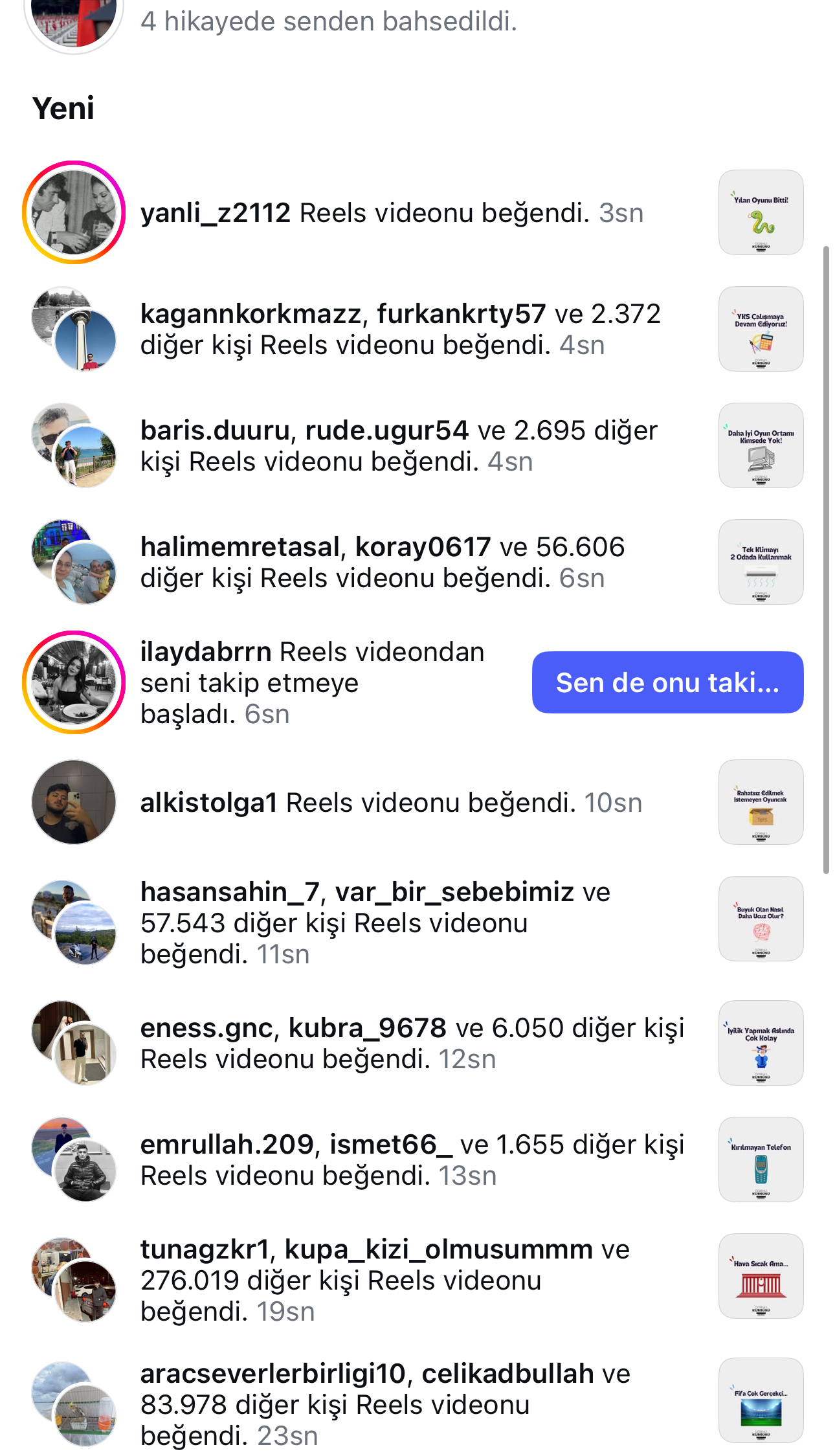Open the baris.duuru and rude.ugur54 likes notification
Screen dimensions: 835x1456
tap(400, 445)
